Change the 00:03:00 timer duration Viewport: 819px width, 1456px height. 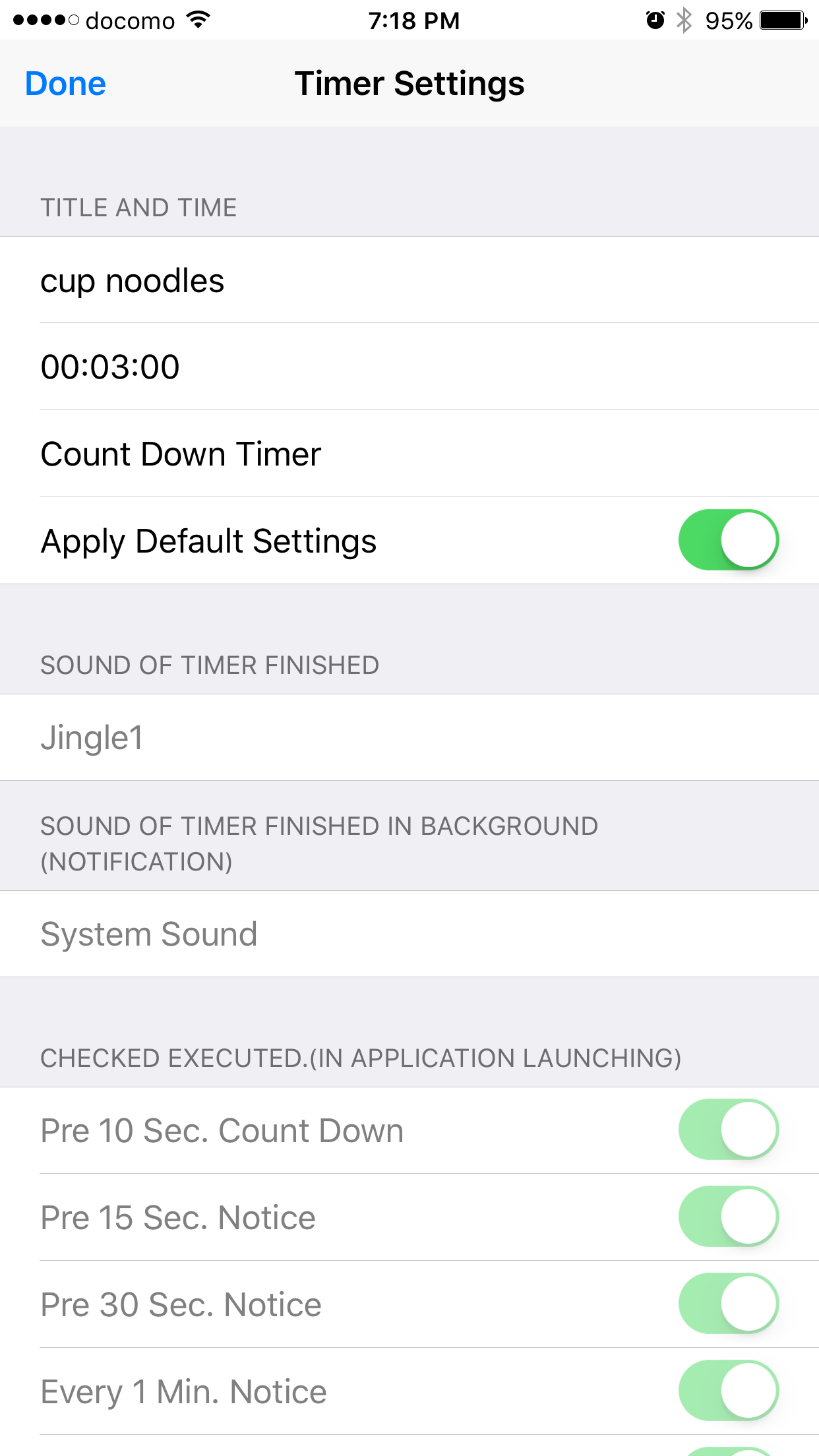click(x=409, y=367)
